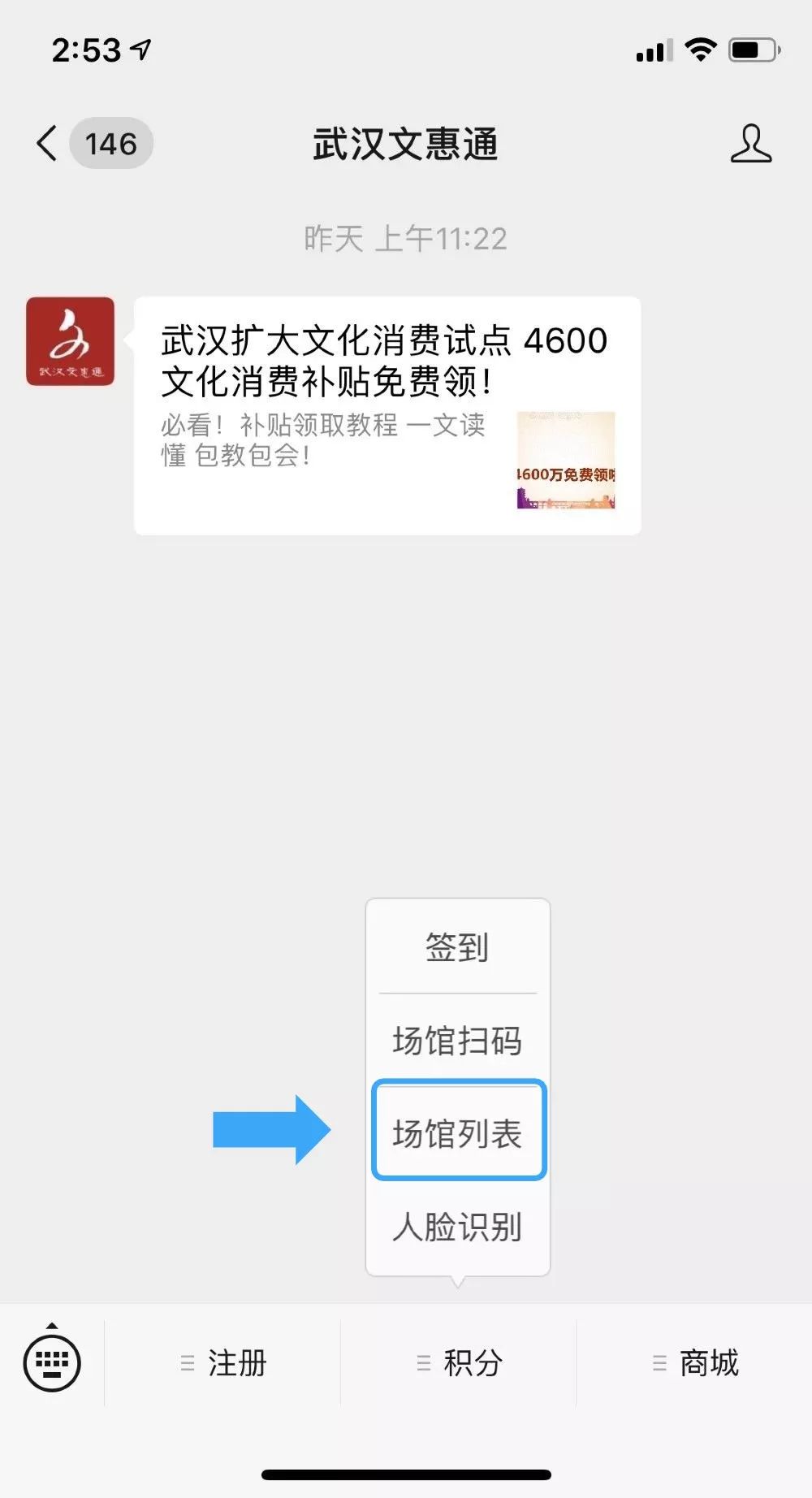Switch to keyboard input mode

point(52,1362)
